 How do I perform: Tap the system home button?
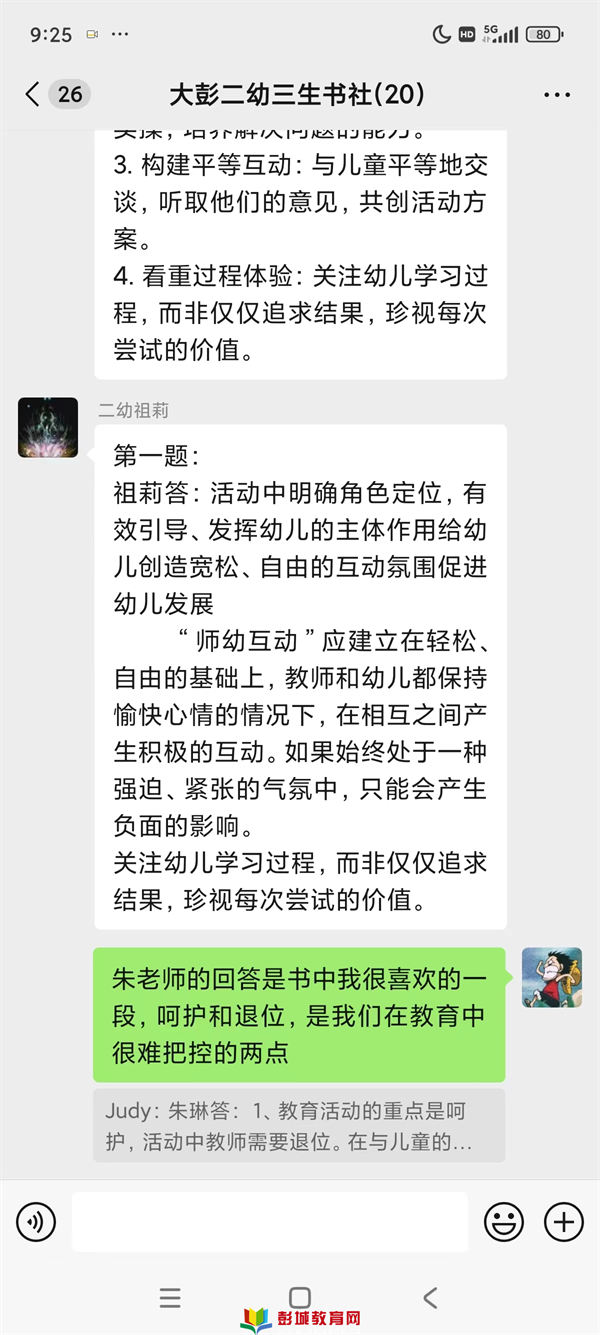pyautogui.click(x=299, y=1298)
